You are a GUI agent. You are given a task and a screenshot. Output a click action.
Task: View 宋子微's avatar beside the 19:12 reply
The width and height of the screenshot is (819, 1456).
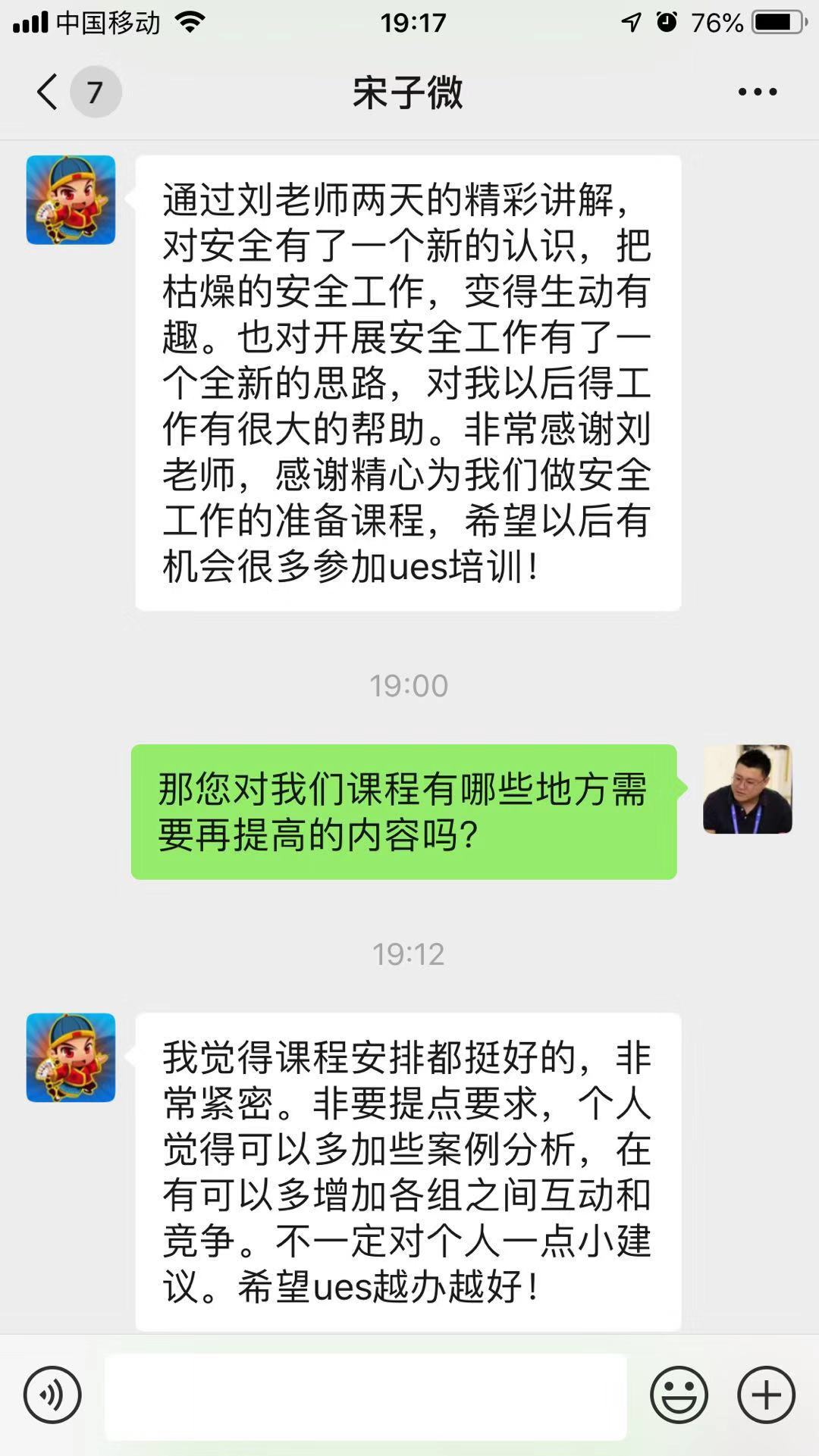[71, 1057]
